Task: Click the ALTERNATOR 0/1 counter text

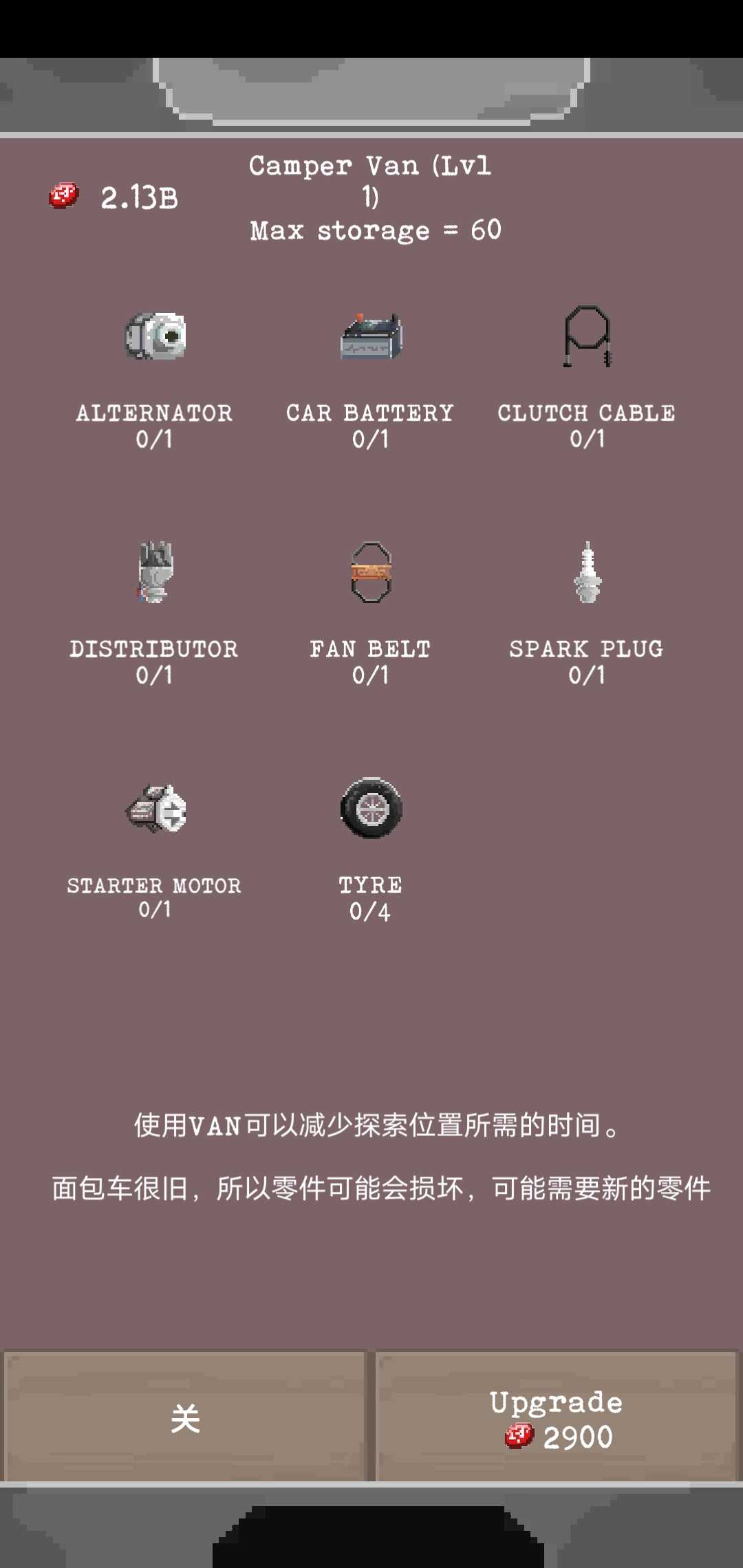Action: pos(155,426)
